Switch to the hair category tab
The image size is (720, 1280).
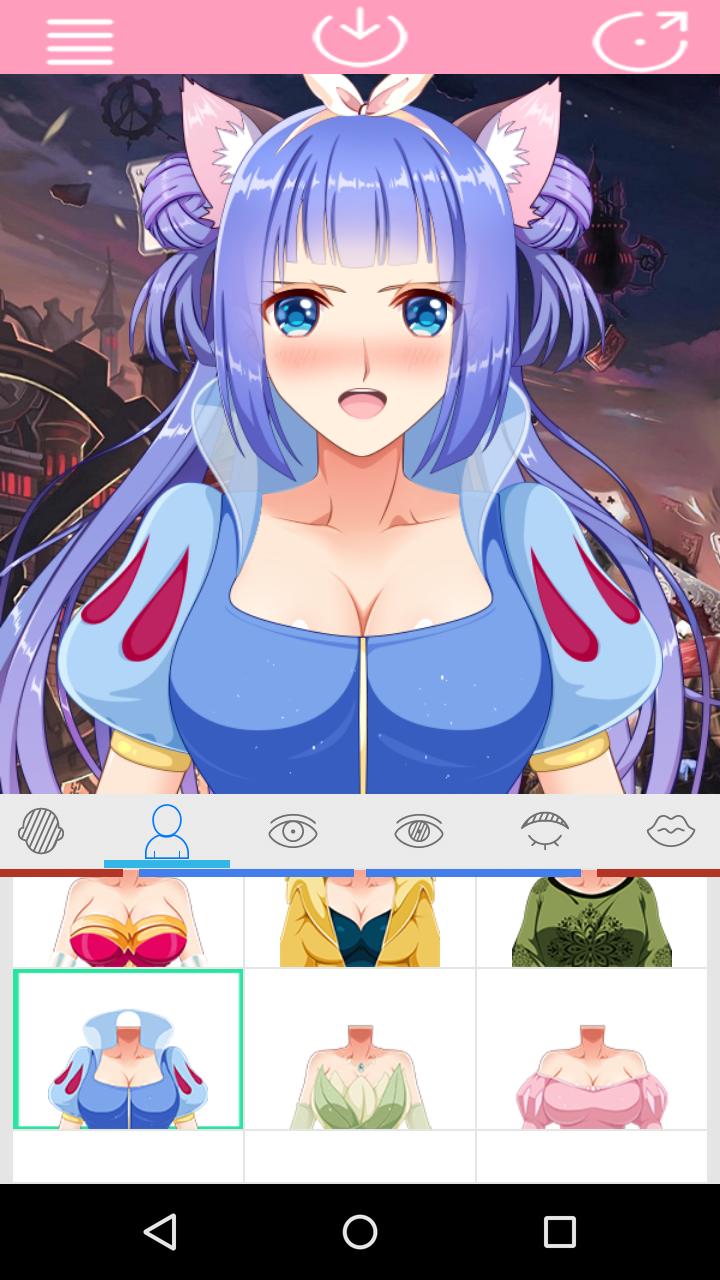[x=41, y=831]
